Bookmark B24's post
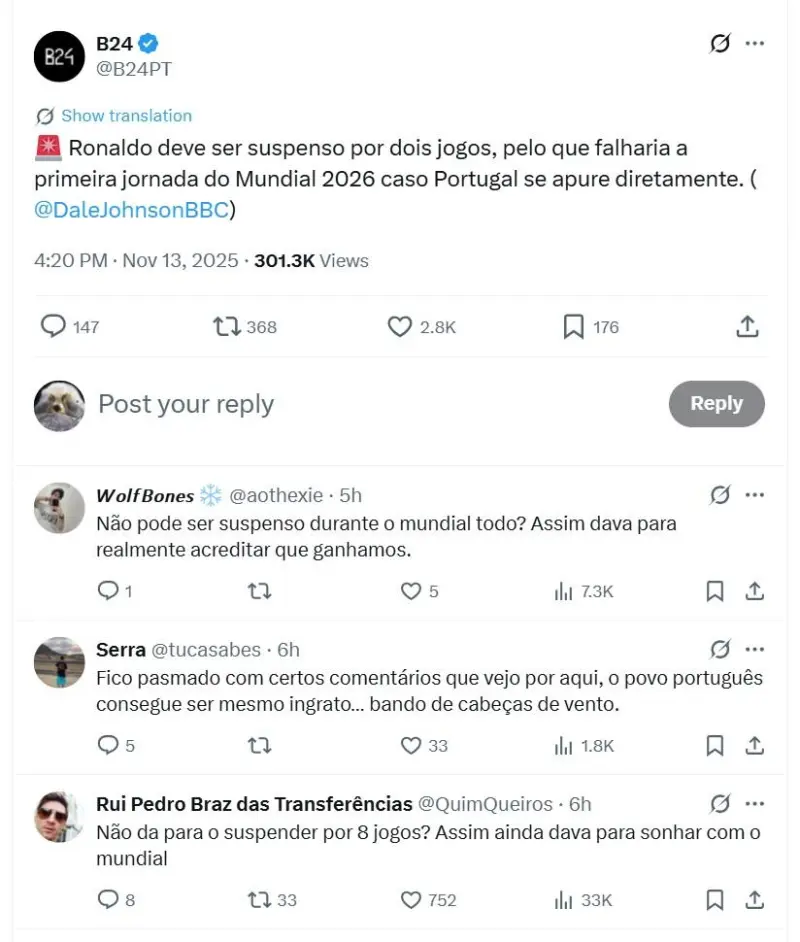The width and height of the screenshot is (800, 942). coord(573,326)
